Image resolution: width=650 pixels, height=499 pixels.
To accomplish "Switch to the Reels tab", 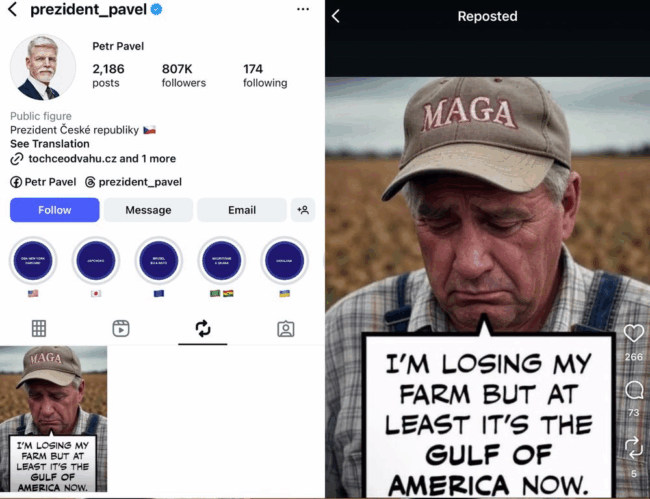I will pos(120,328).
